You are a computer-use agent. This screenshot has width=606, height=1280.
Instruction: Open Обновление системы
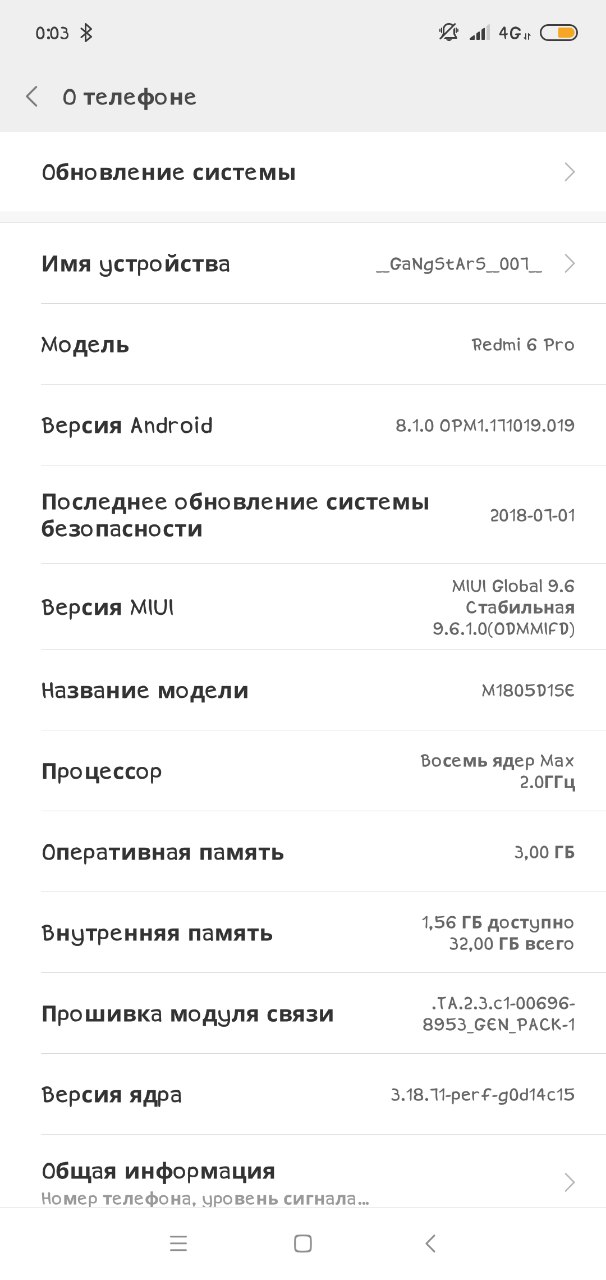point(303,172)
